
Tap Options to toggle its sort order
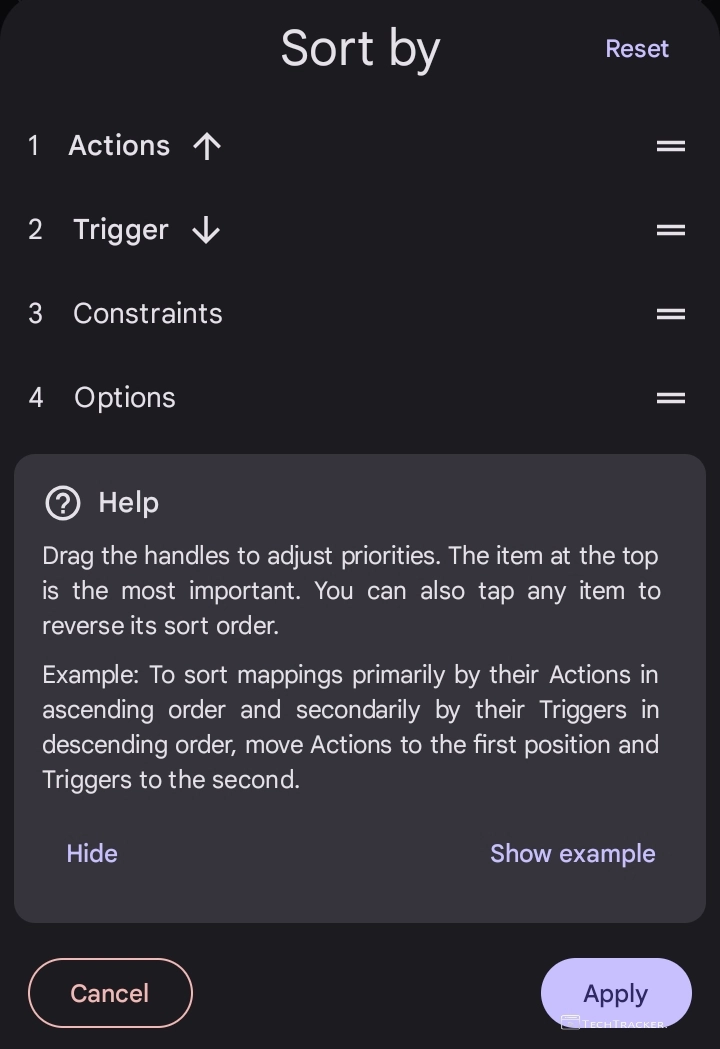click(124, 397)
